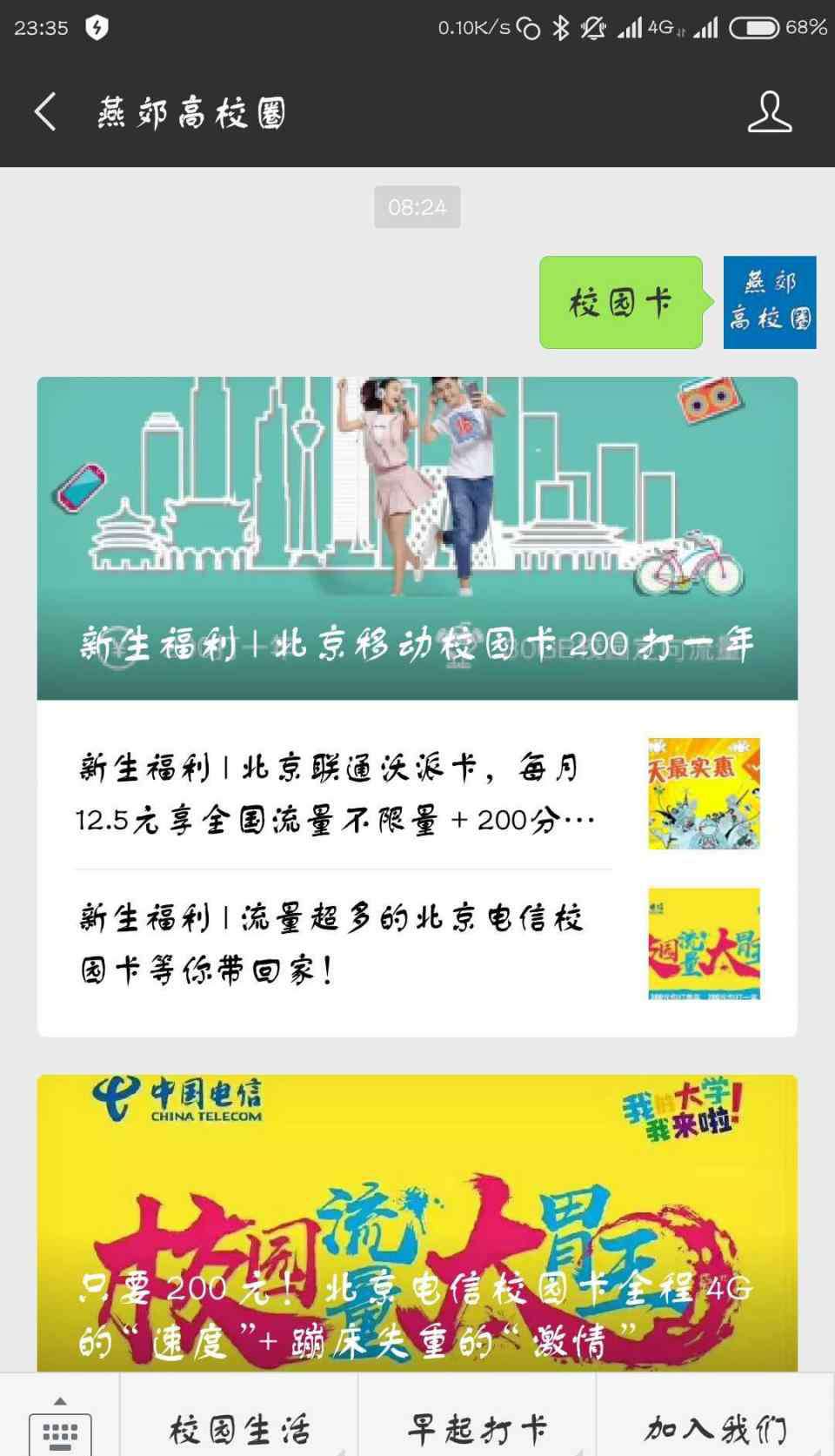Open the account profile icon
The image size is (835, 1456).
click(x=770, y=112)
